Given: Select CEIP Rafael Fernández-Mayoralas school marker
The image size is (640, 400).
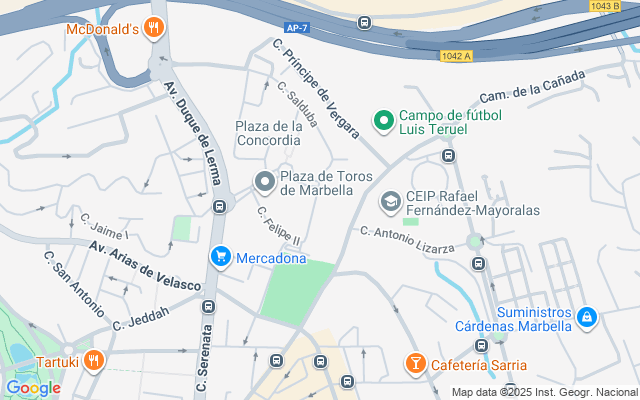Looking at the screenshot, I should click(390, 202).
